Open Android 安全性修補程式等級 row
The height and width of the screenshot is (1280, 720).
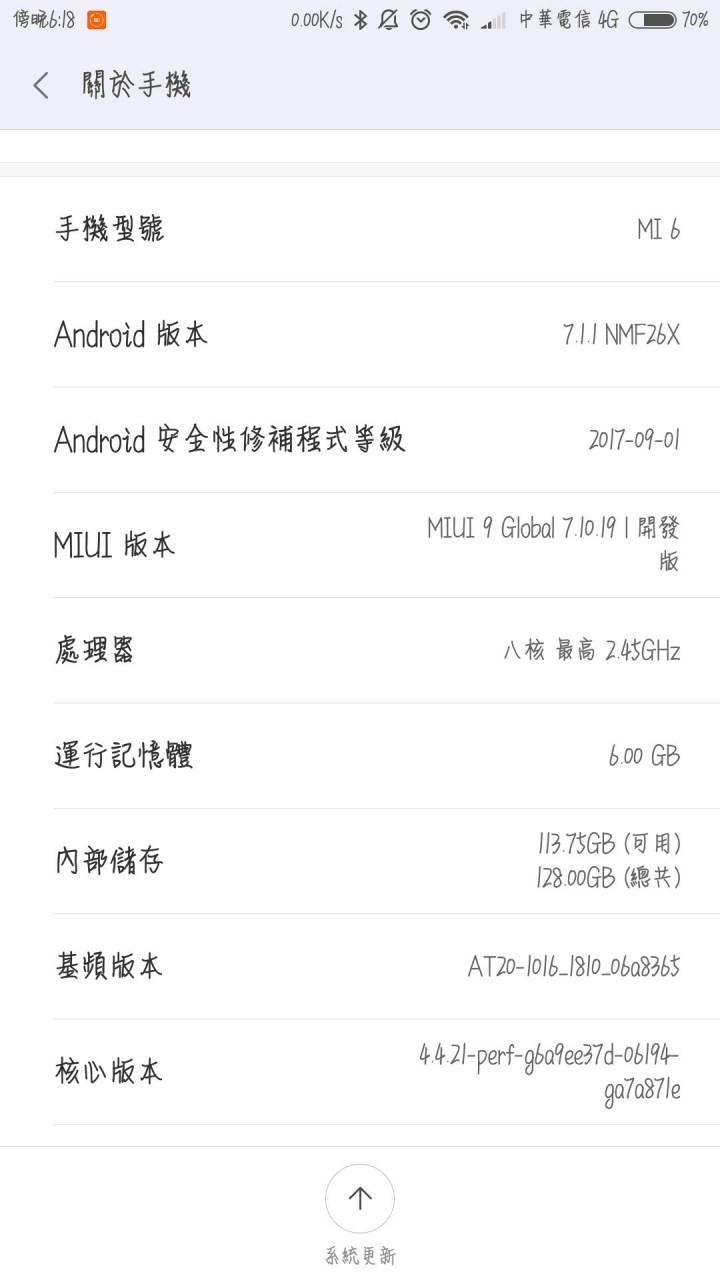[x=360, y=440]
